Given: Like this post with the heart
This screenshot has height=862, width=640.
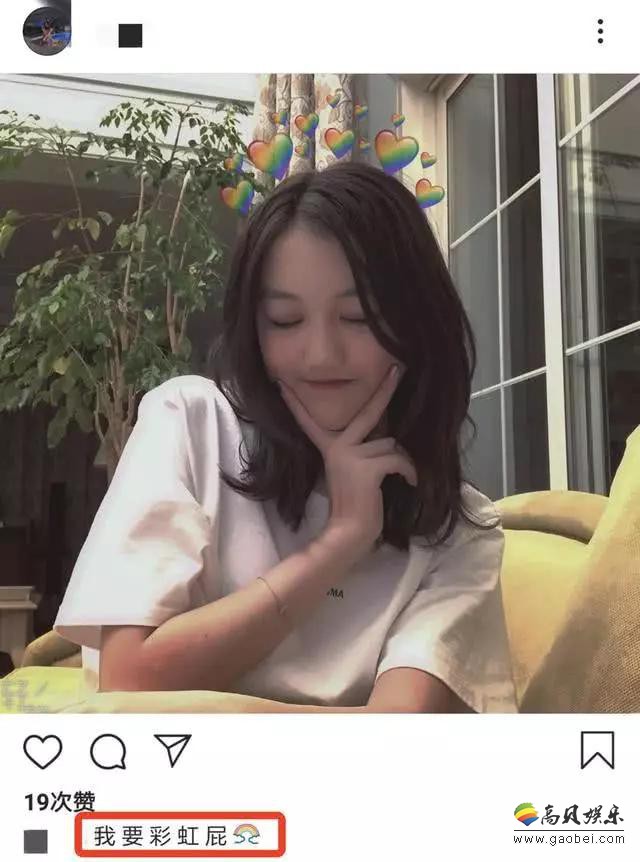Looking at the screenshot, I should 42,750.
